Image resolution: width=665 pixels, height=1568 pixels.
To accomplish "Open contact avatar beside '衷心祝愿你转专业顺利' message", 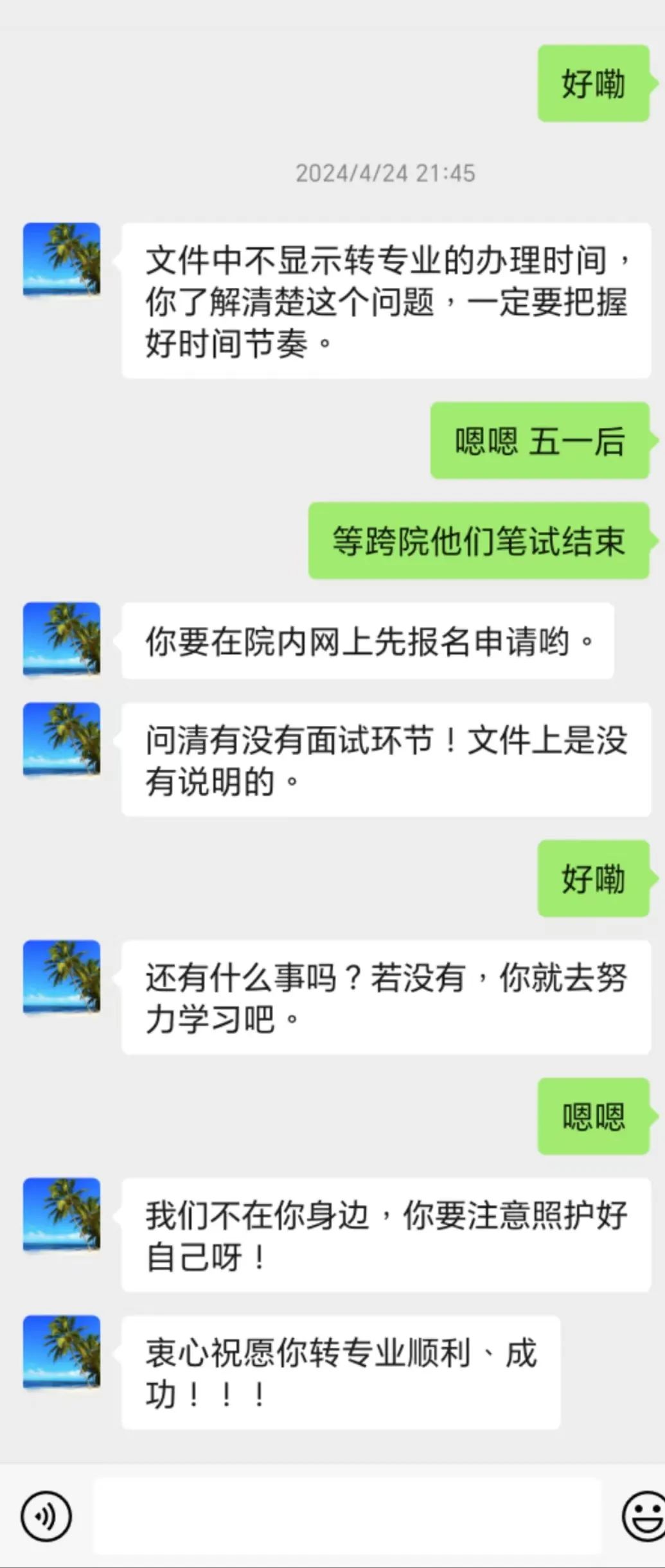I will coord(62,1352).
